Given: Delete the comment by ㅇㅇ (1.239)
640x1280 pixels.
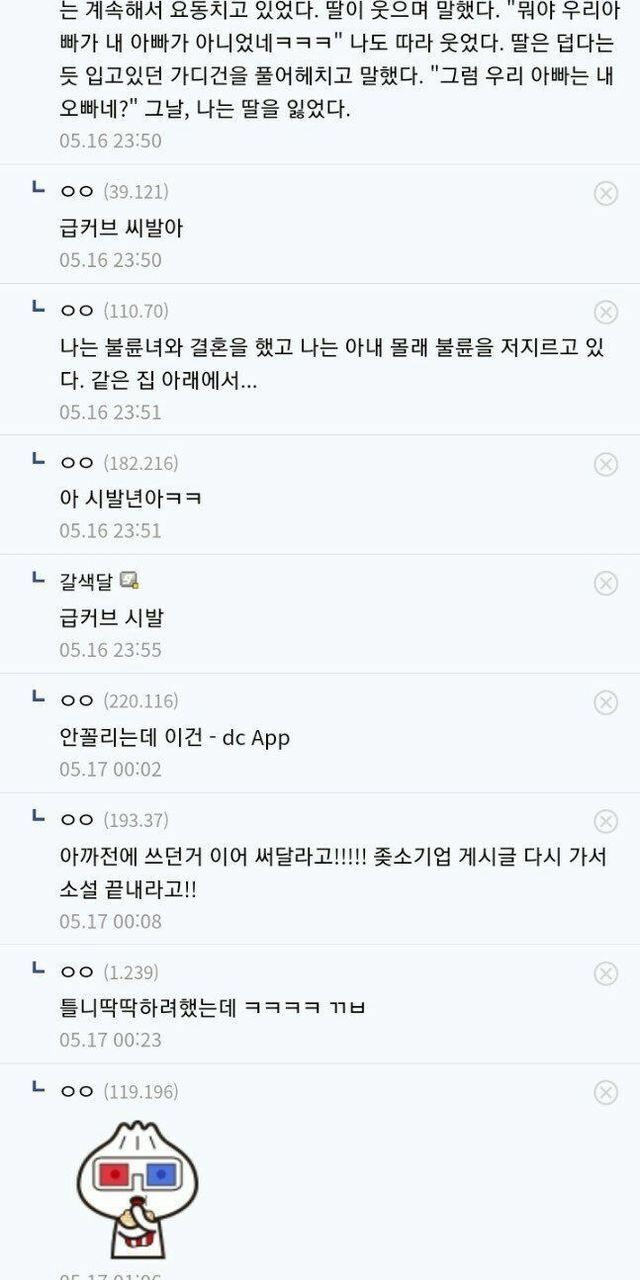Looking at the screenshot, I should pyautogui.click(x=606, y=973).
